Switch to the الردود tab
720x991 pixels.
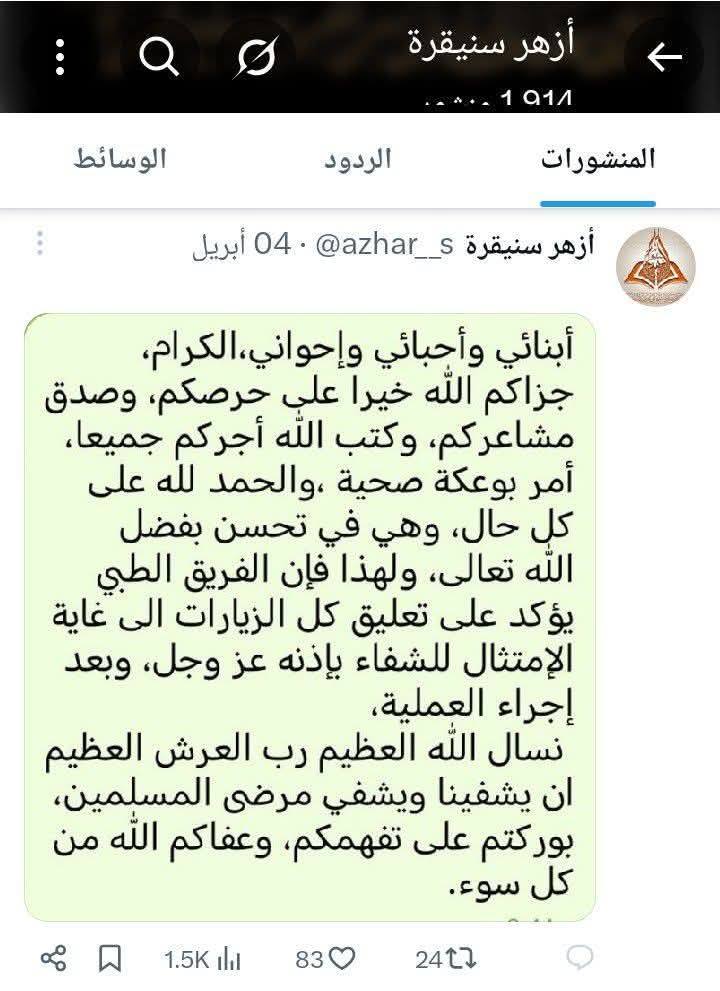tap(357, 159)
